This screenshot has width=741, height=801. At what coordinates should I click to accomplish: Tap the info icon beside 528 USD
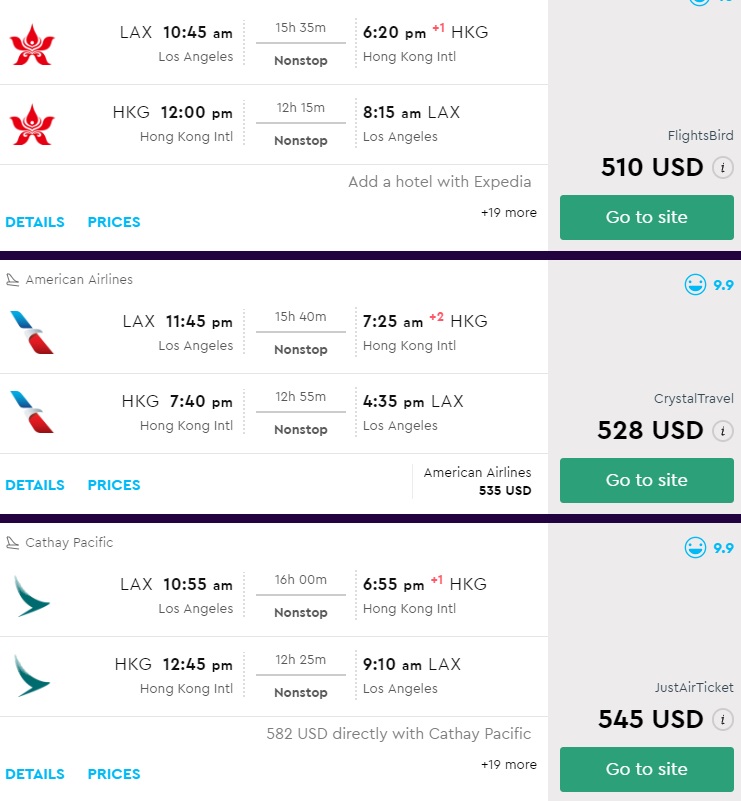tap(723, 431)
